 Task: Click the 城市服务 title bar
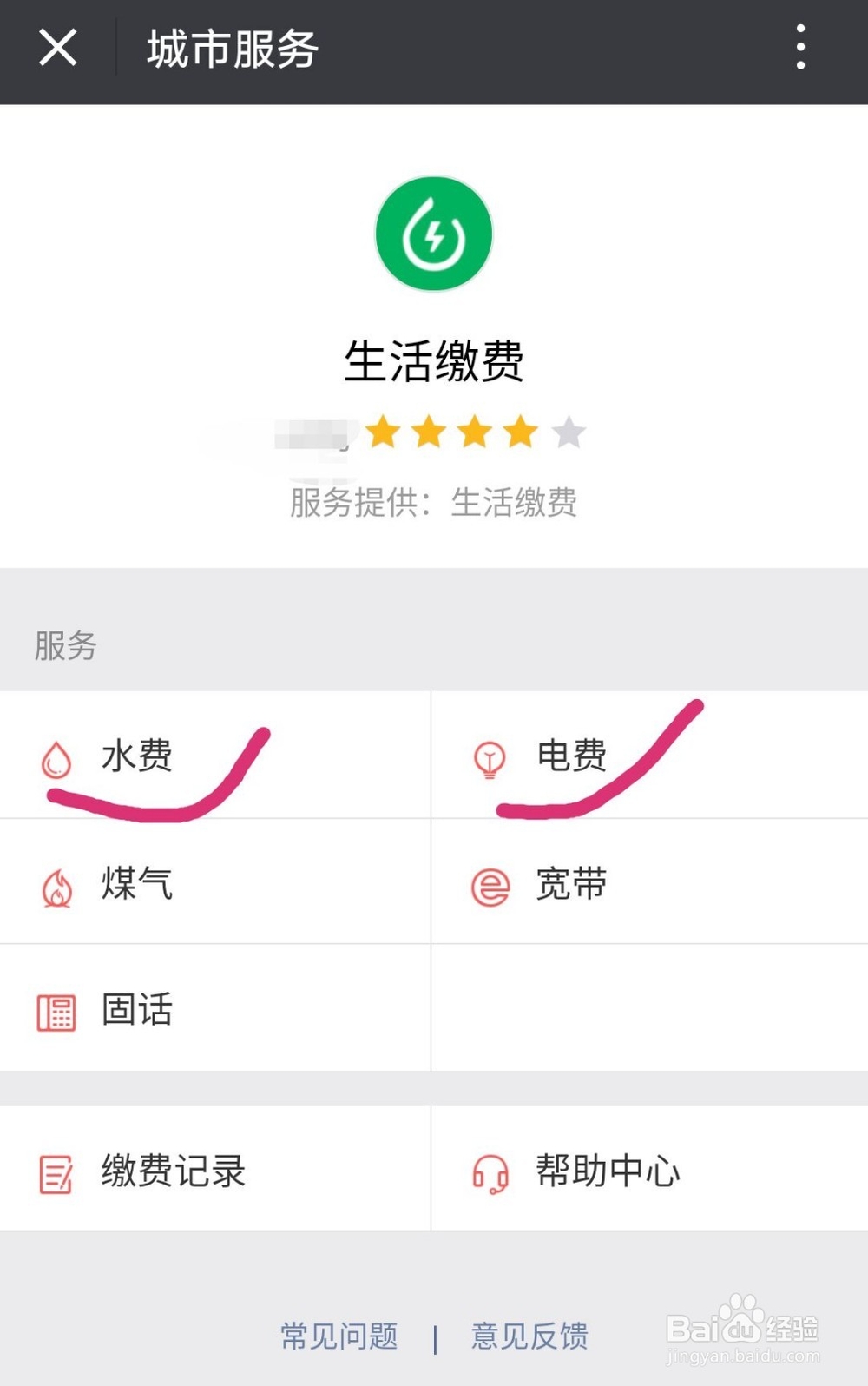(x=232, y=49)
